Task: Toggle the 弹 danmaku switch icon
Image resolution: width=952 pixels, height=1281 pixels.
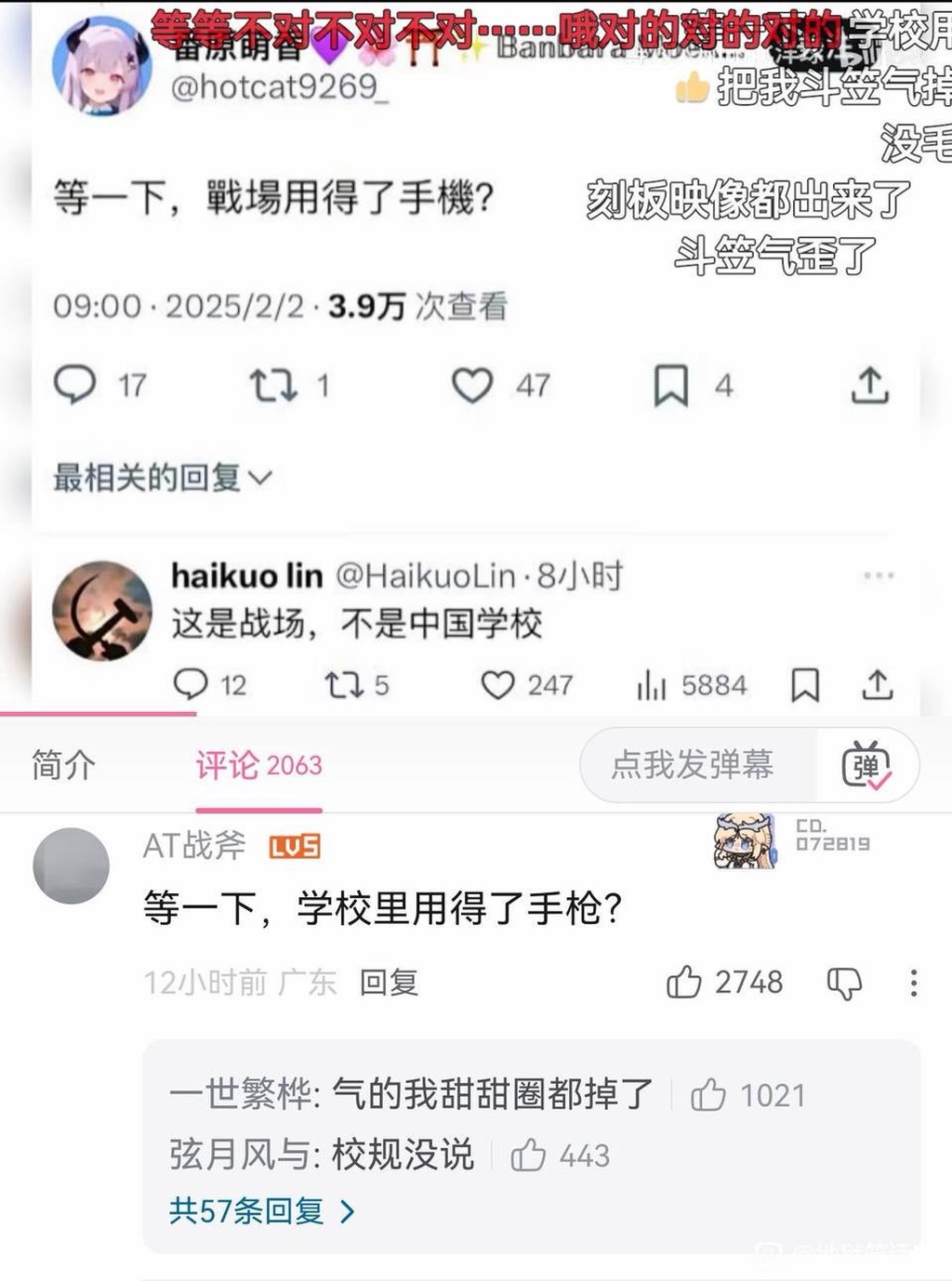Action: coord(866,766)
